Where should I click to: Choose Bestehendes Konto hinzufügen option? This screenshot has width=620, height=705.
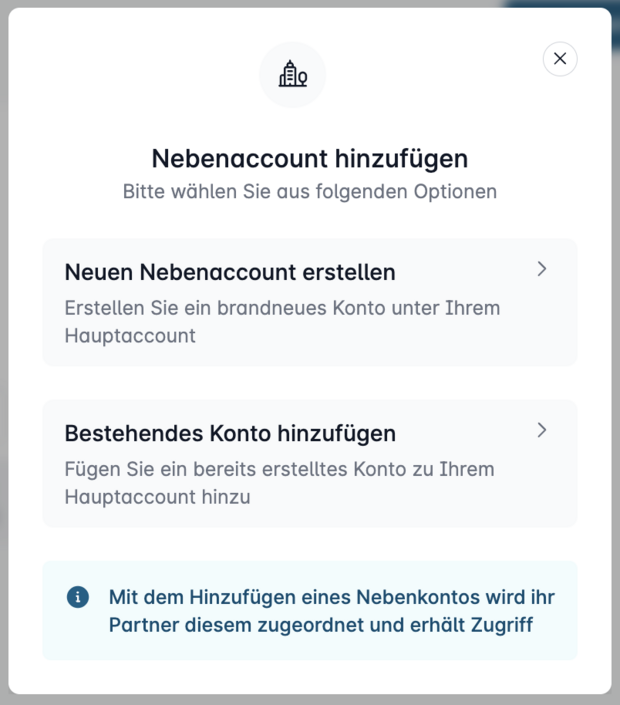tap(310, 464)
